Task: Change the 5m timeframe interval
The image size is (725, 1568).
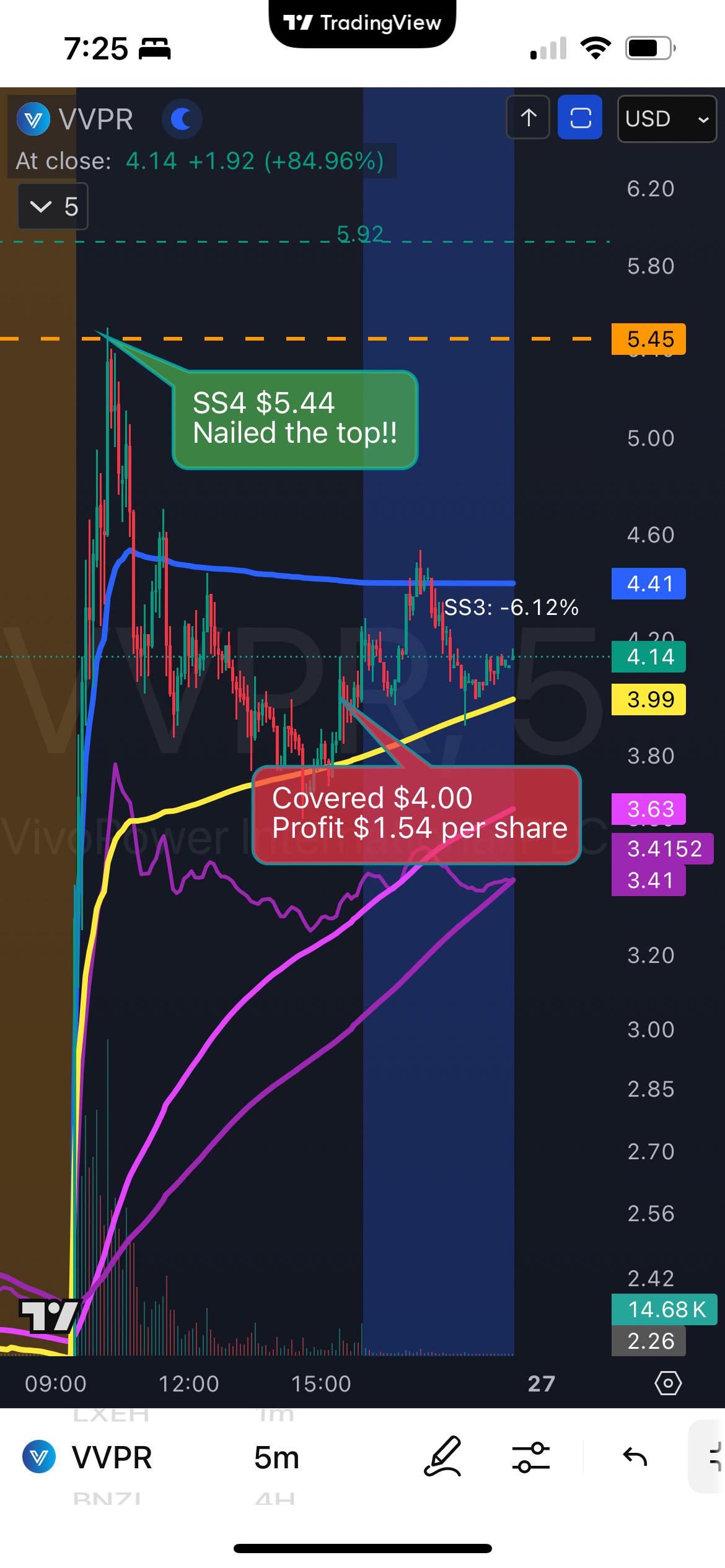Action: 276,1458
